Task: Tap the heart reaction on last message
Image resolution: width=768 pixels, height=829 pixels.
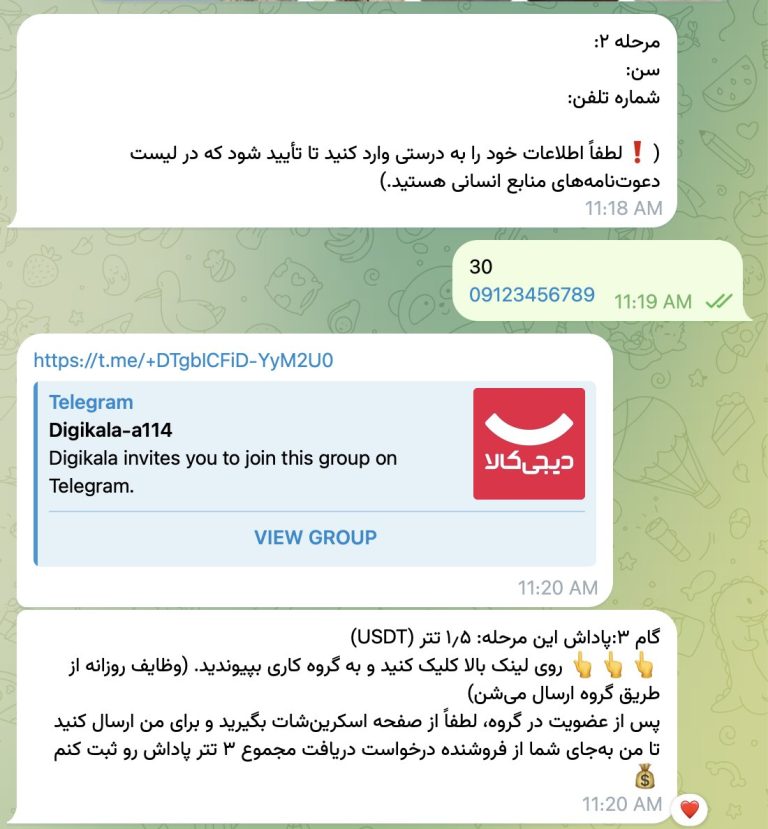Action: pyautogui.click(x=688, y=808)
